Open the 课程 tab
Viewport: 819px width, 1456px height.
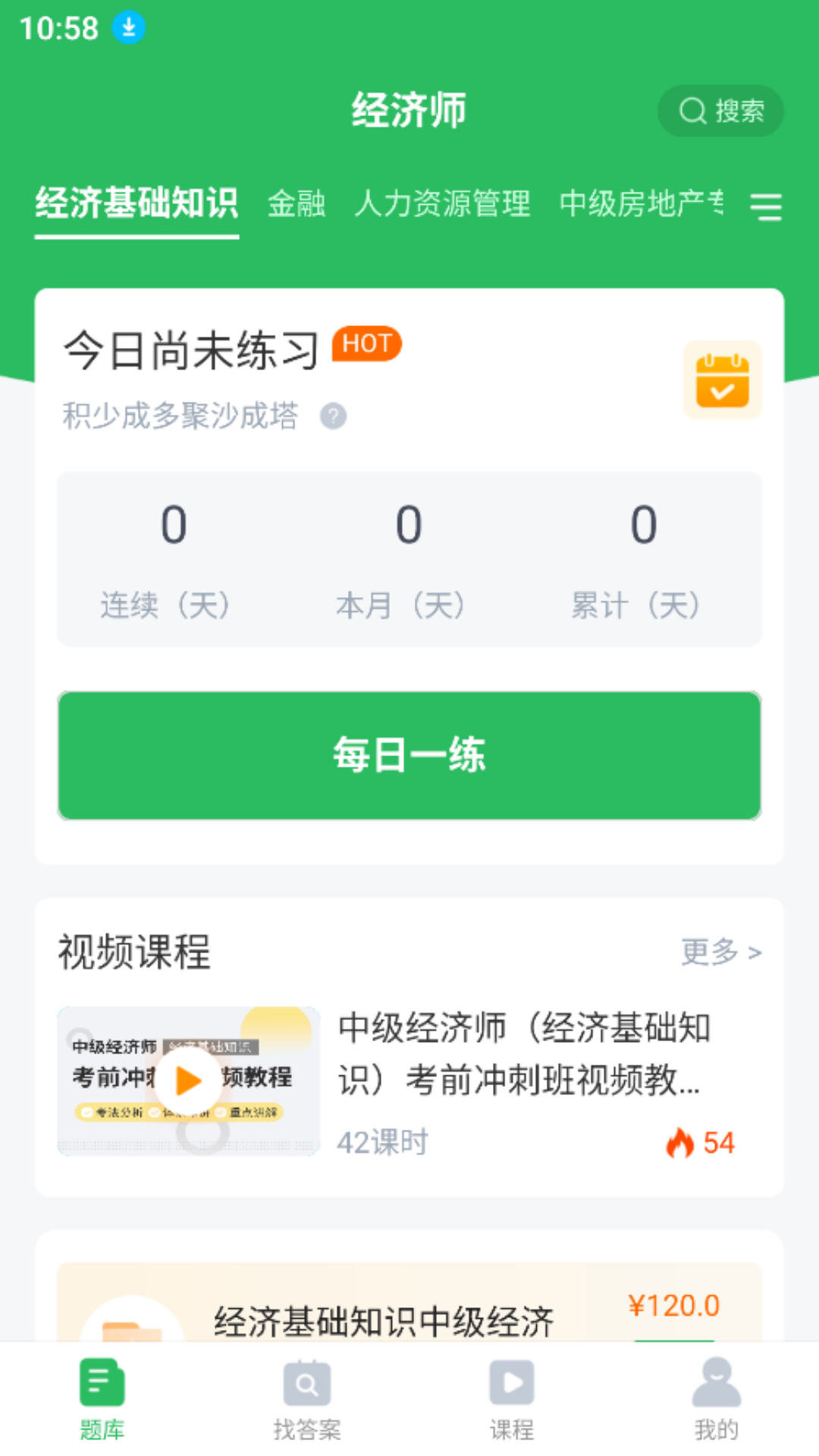point(512,1399)
